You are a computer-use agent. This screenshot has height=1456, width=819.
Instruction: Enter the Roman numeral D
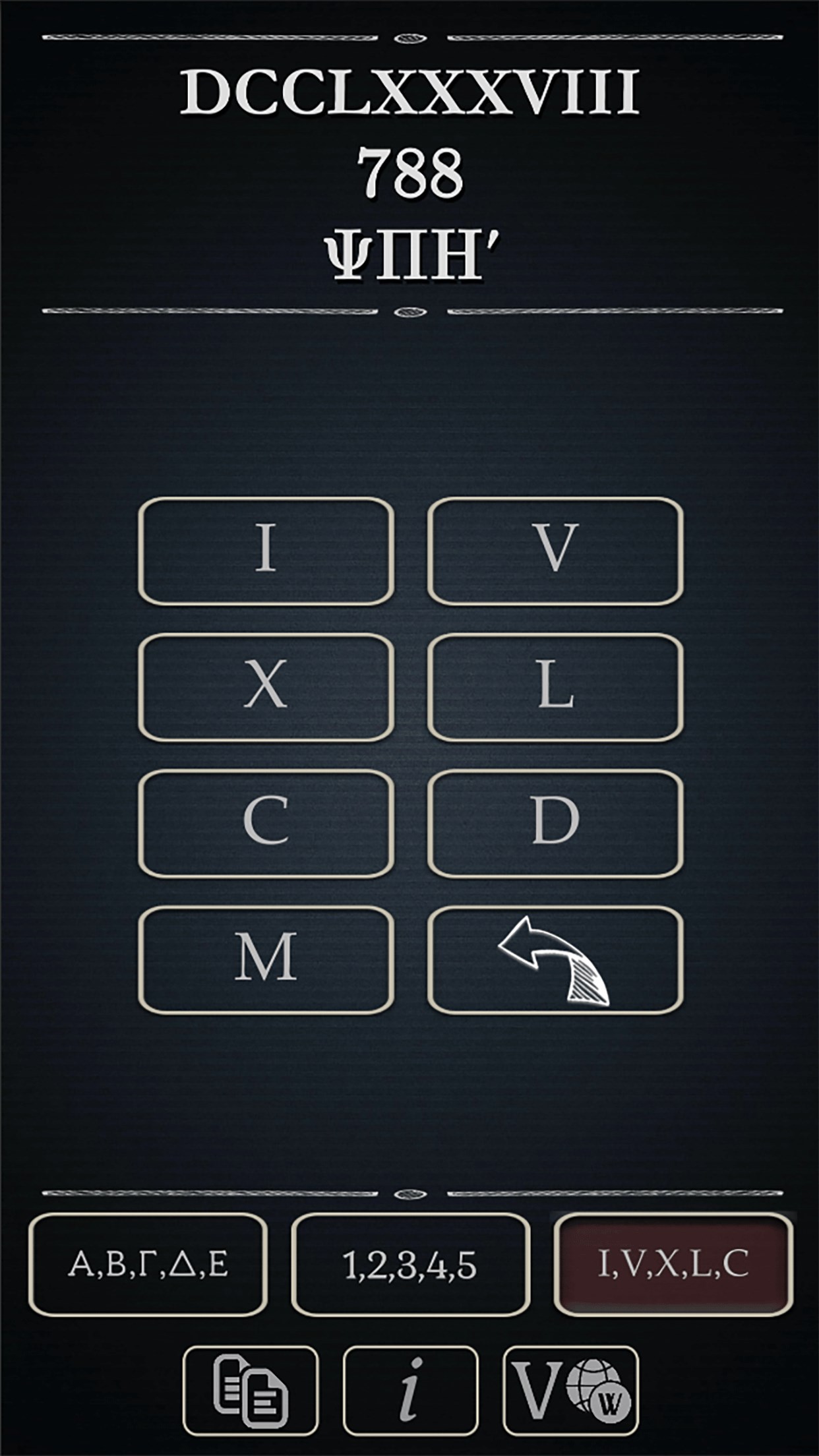point(555,824)
